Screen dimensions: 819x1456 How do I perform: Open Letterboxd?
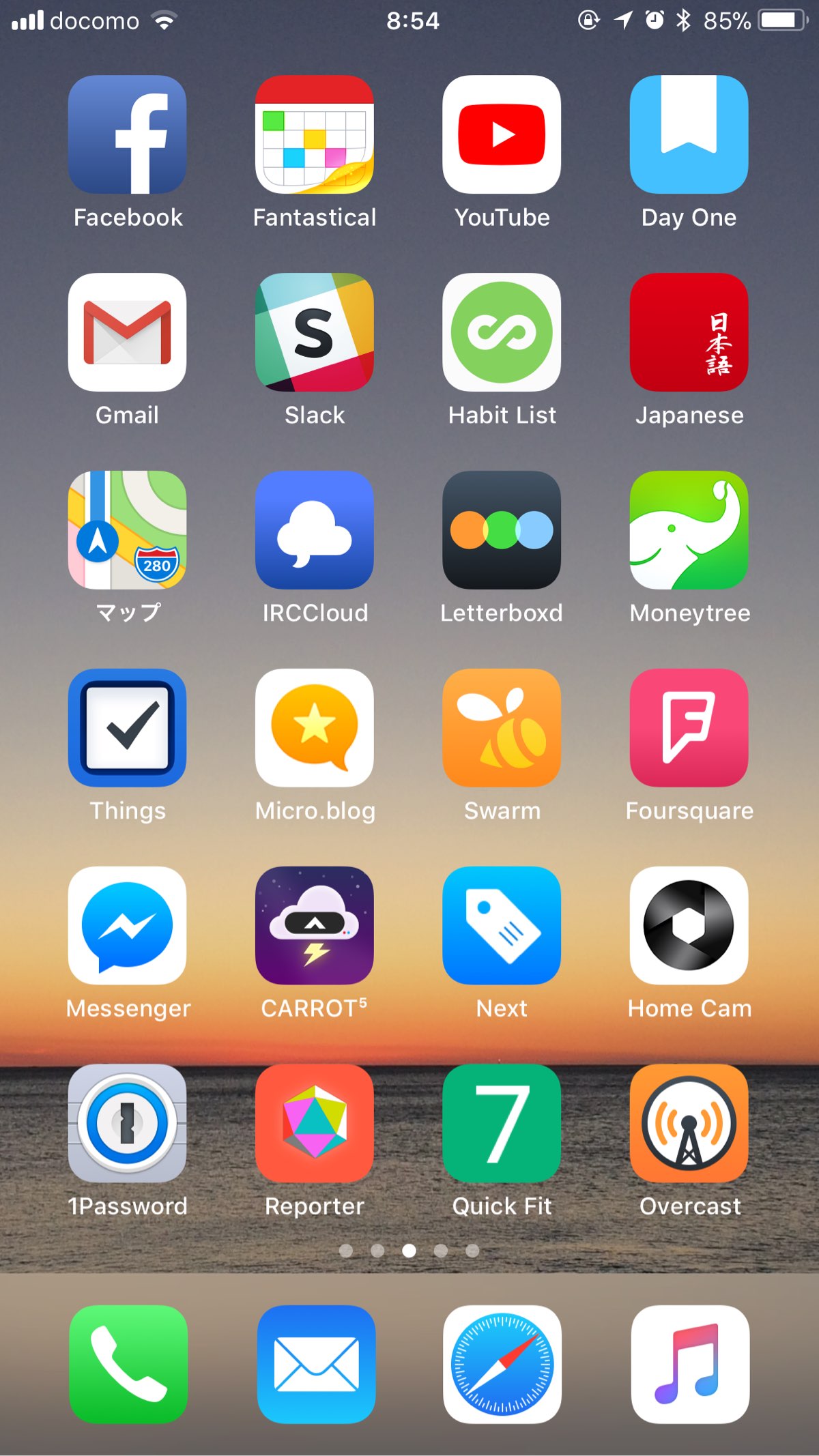[x=502, y=530]
